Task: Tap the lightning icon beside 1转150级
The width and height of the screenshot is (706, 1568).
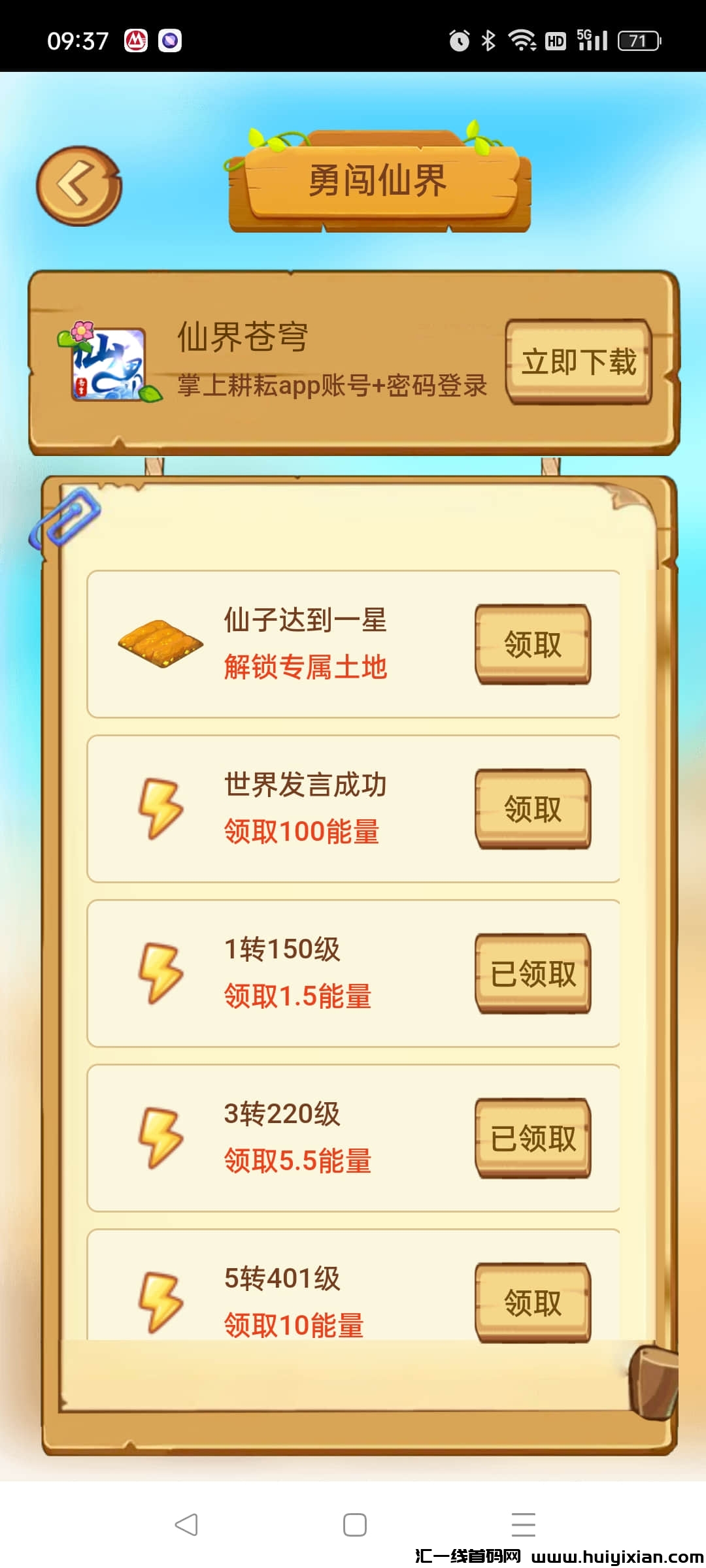Action: point(160,973)
